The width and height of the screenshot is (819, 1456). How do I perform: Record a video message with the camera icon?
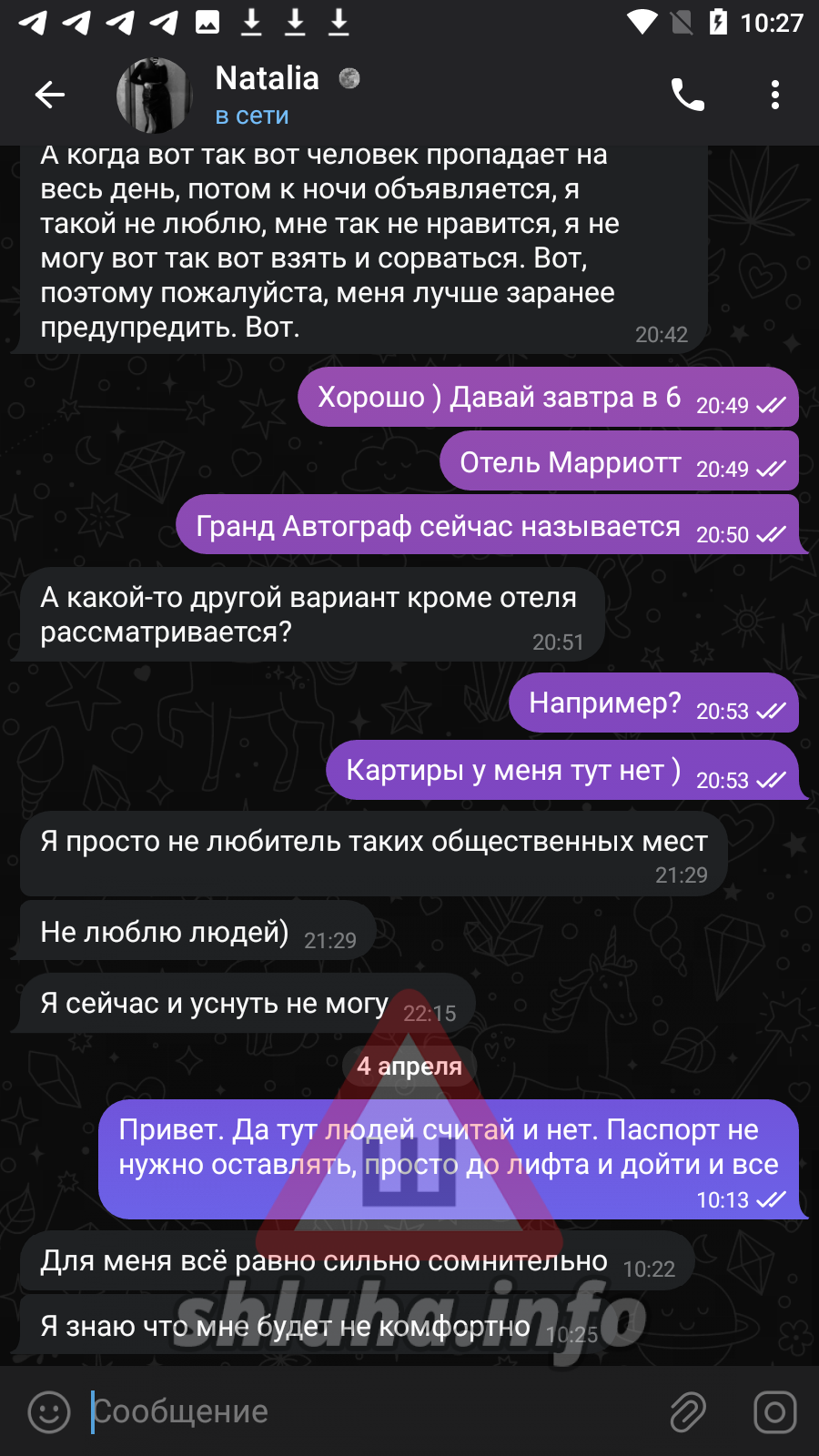pyautogui.click(x=774, y=1412)
